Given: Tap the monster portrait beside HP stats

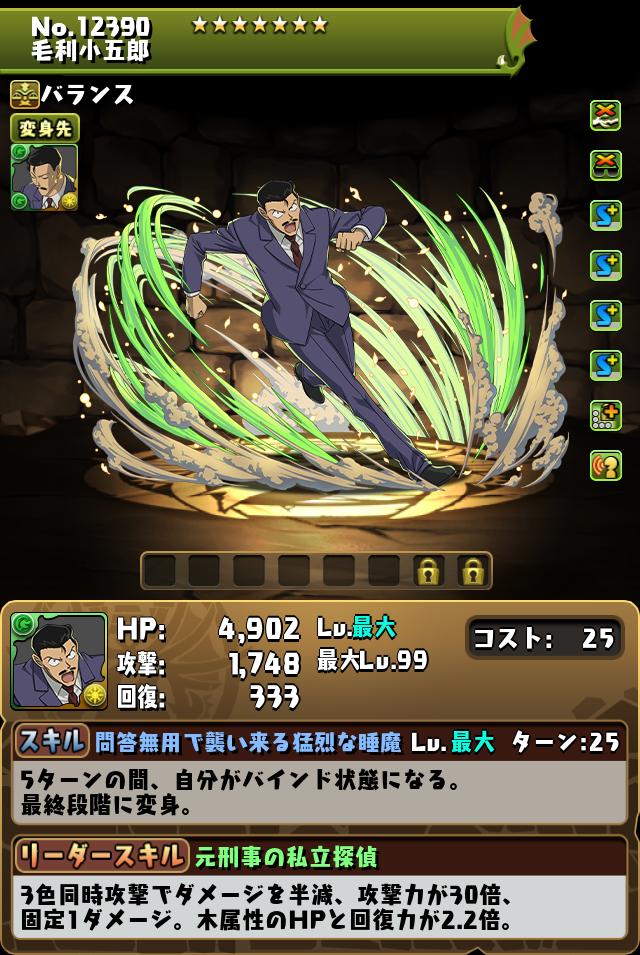Looking at the screenshot, I should click(x=59, y=661).
